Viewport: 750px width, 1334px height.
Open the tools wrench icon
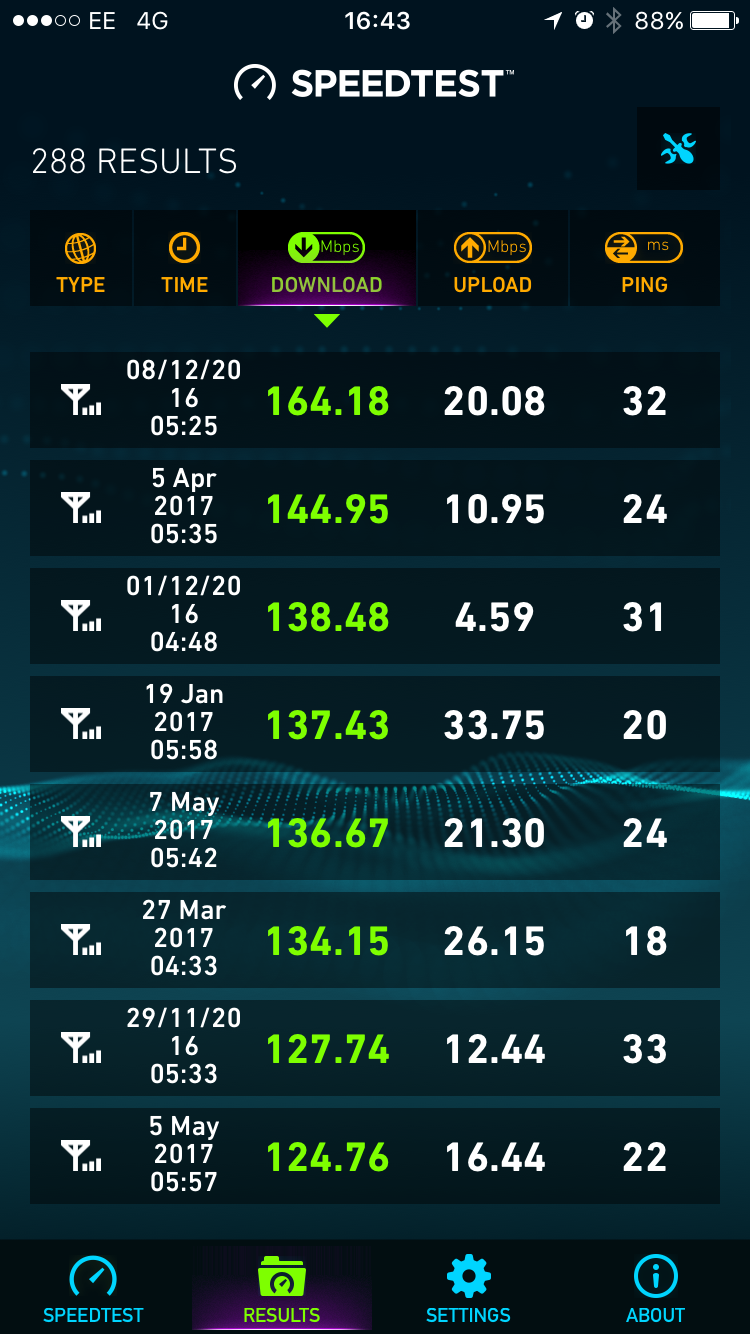coord(678,148)
